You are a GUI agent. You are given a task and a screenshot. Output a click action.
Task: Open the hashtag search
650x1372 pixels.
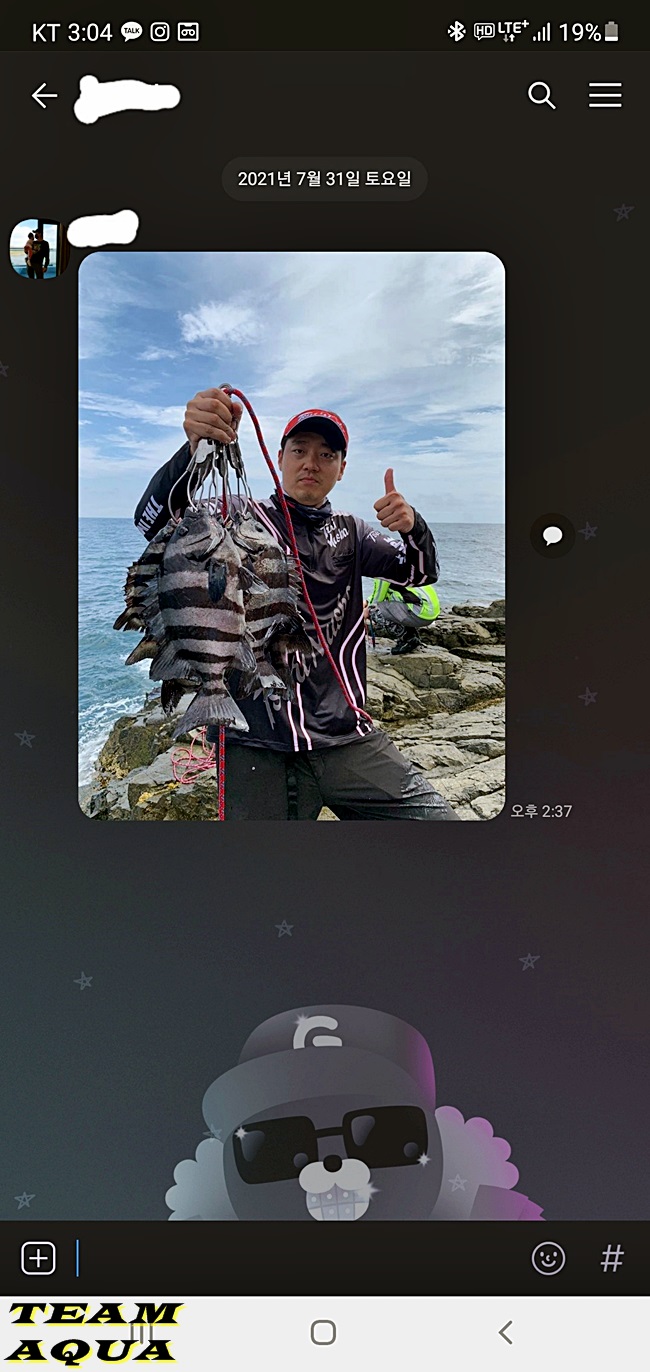tap(611, 1258)
